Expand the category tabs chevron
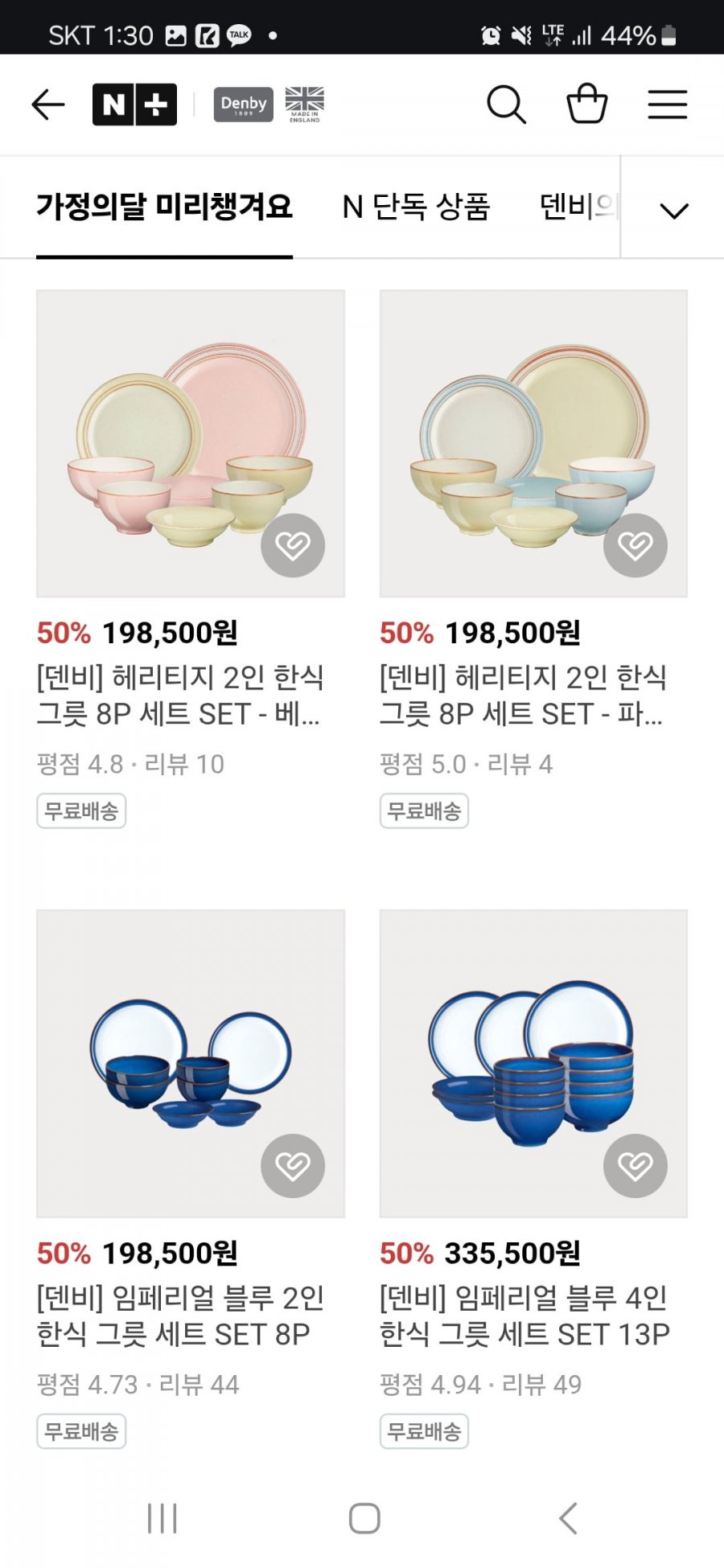The image size is (724, 1568). tap(673, 211)
